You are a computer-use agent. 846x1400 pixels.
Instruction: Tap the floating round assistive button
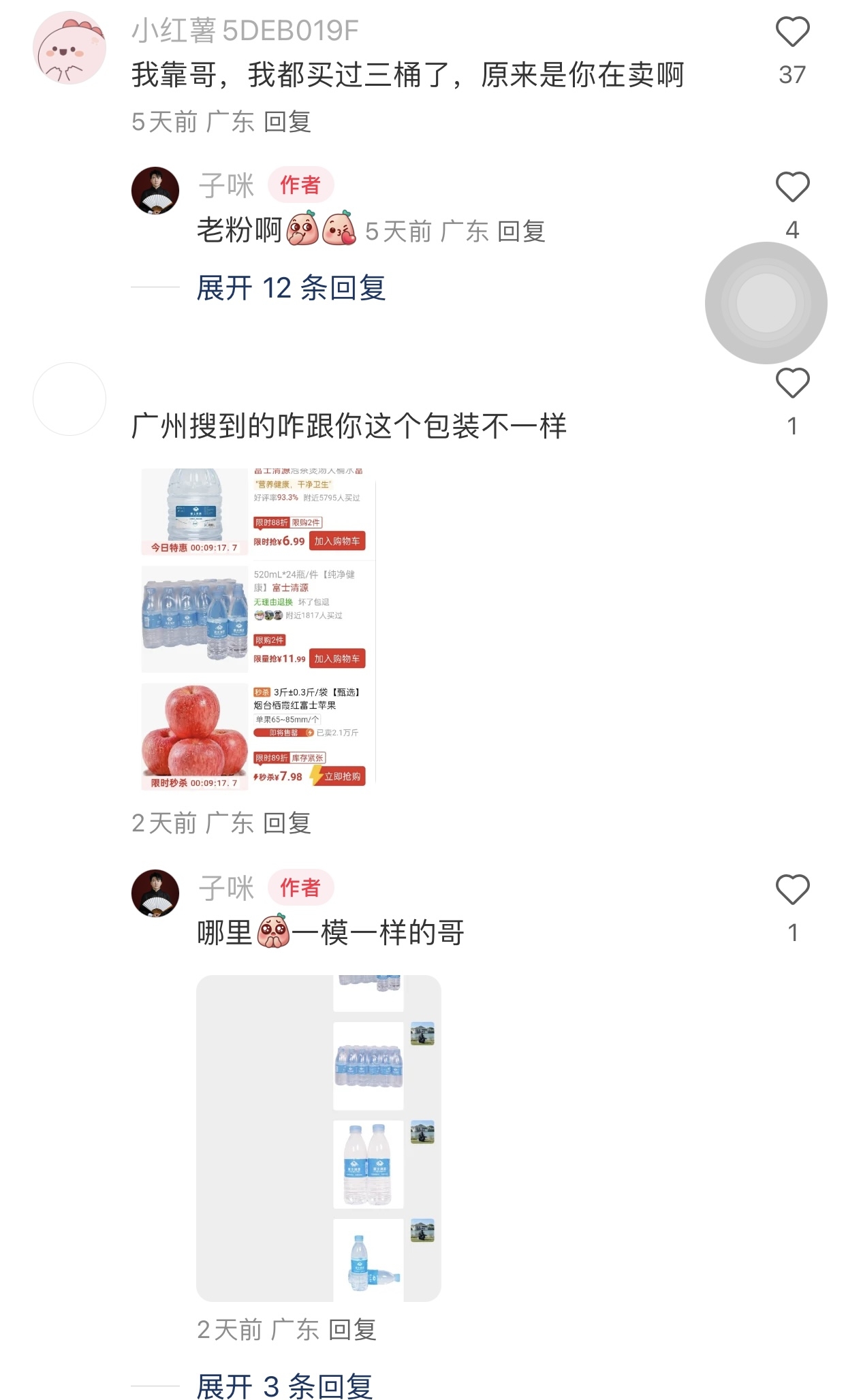(766, 302)
